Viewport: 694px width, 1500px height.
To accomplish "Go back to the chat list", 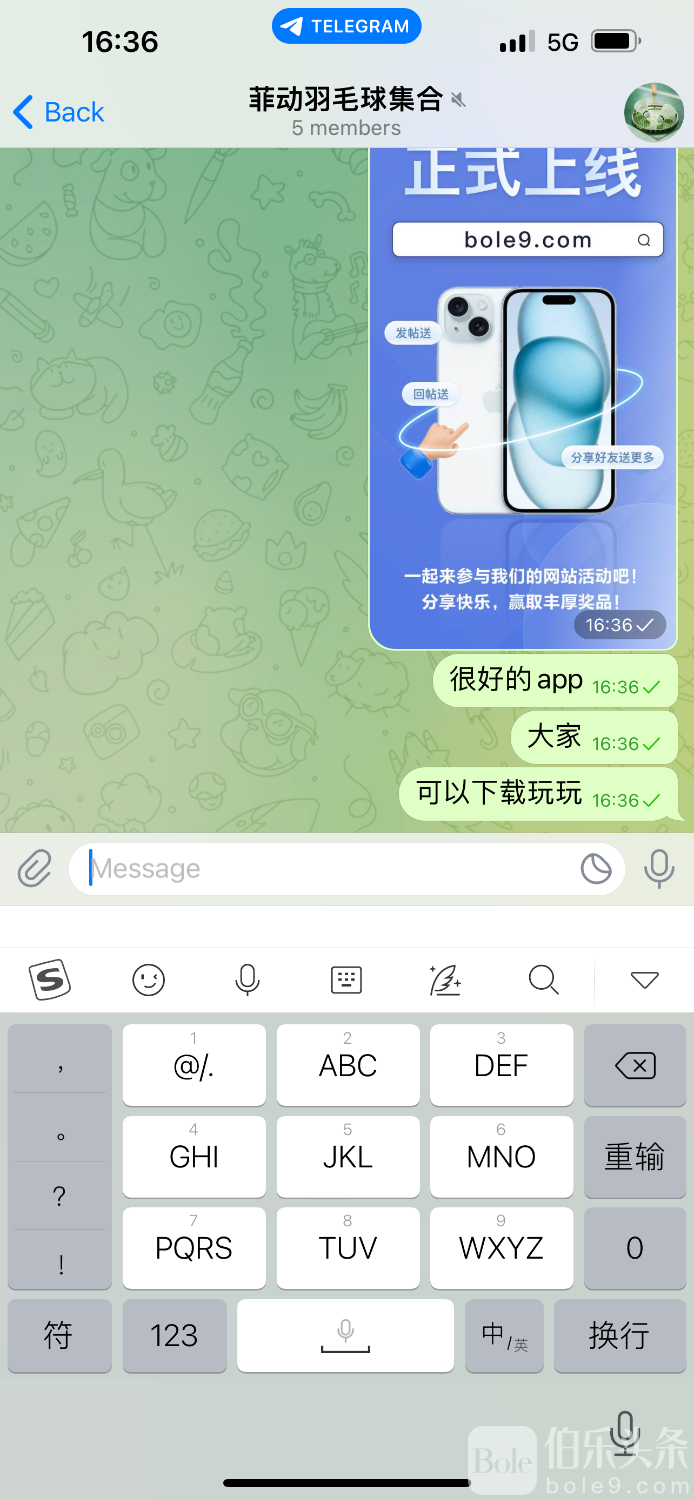I will [58, 112].
